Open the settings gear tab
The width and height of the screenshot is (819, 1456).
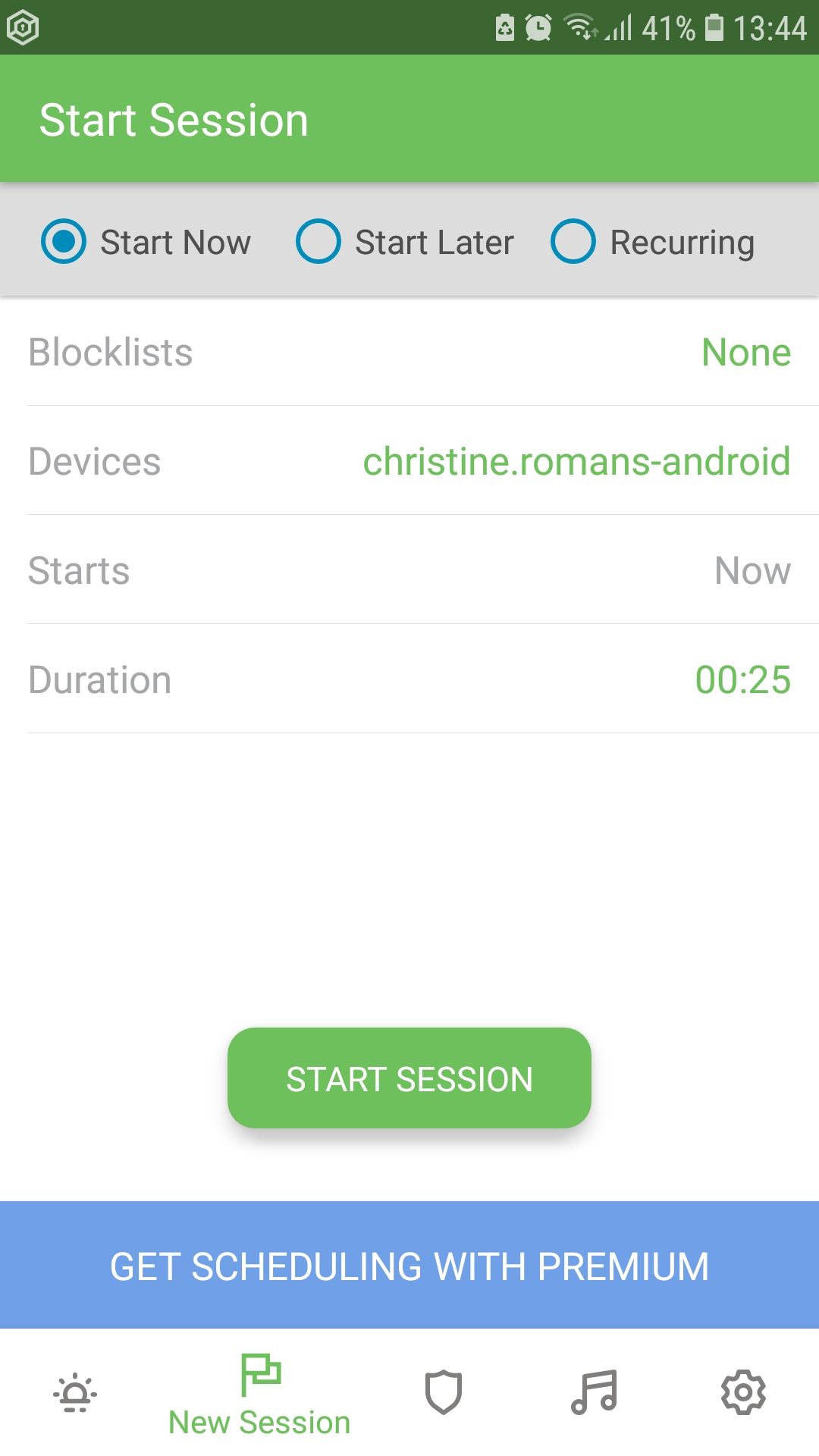tap(743, 1393)
